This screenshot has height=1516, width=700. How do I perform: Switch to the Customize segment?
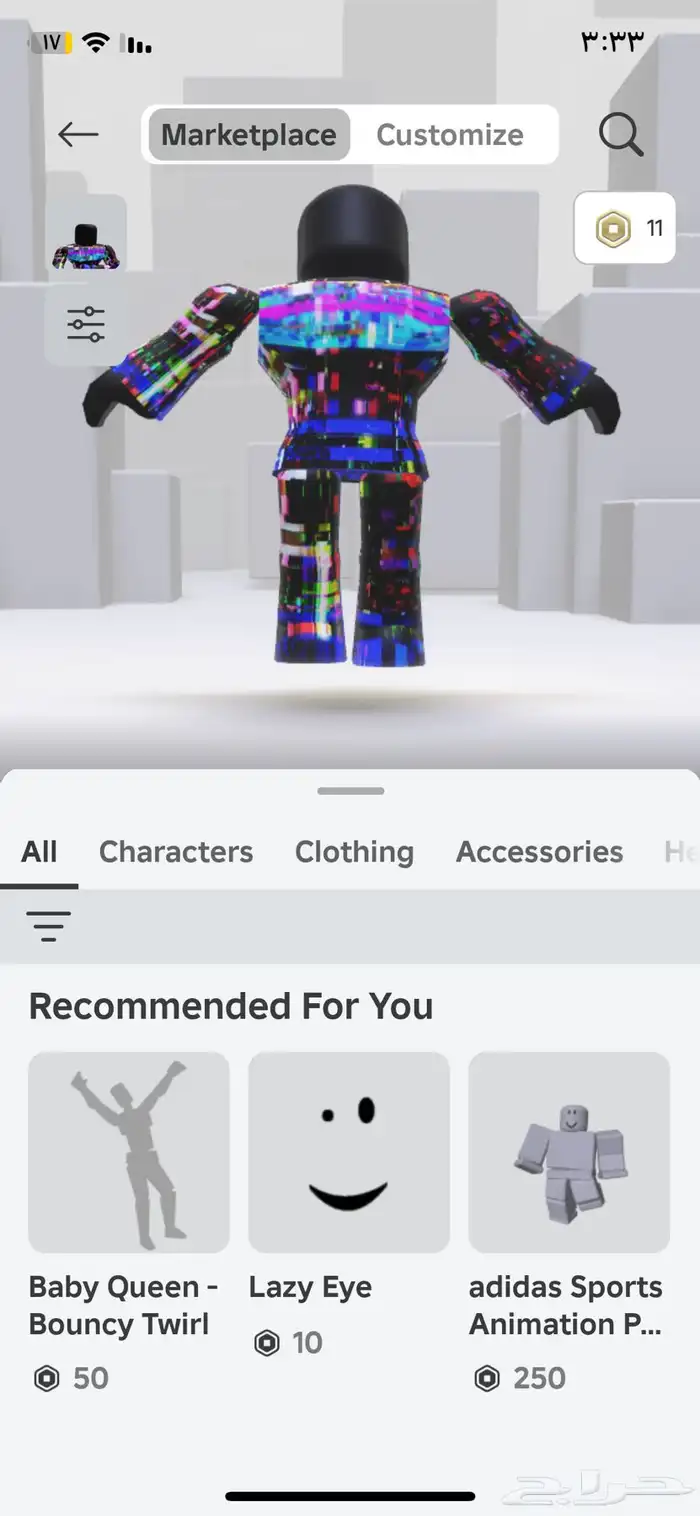point(450,135)
